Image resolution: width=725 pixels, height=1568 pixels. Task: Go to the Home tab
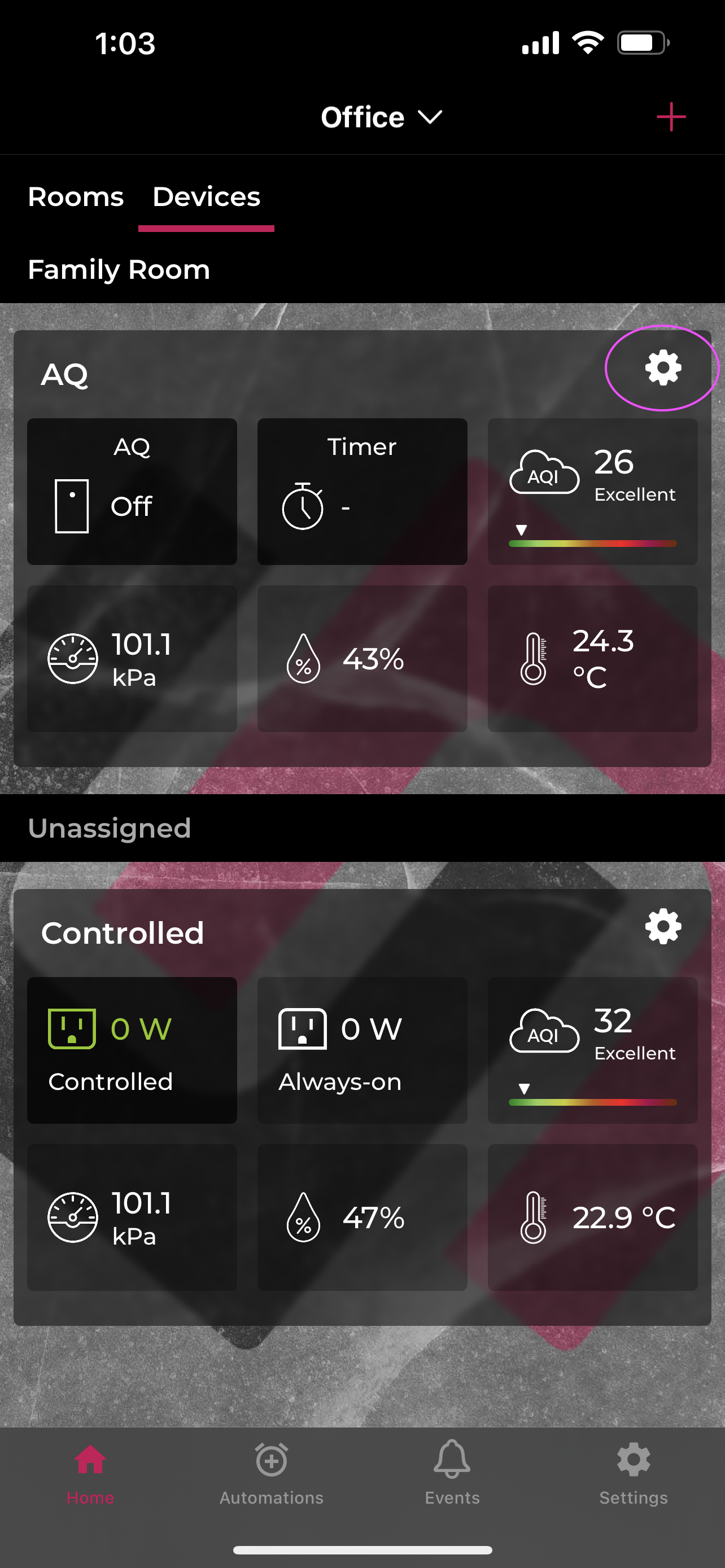(90, 1472)
